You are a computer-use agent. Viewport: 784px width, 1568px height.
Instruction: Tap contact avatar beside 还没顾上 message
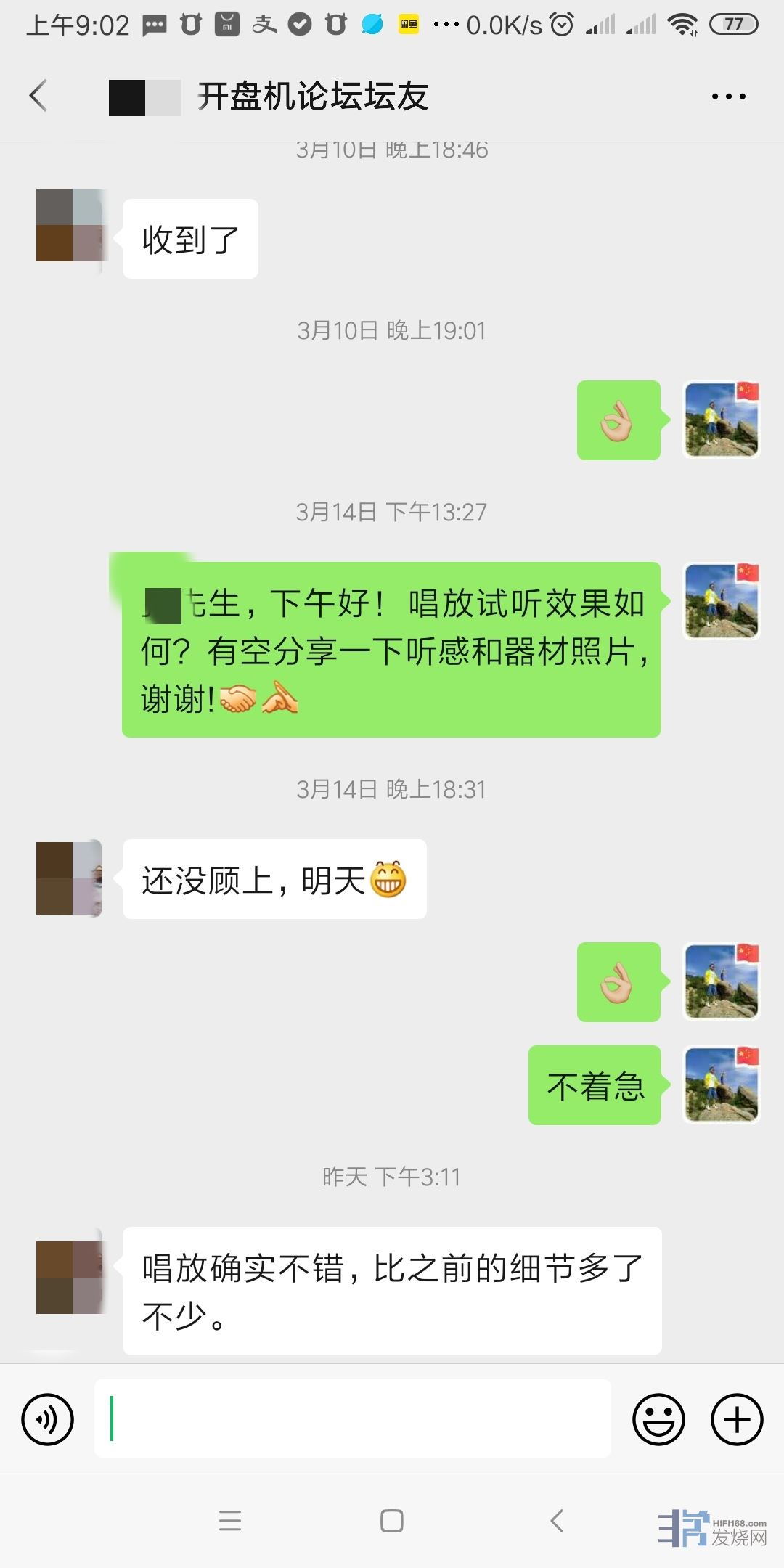click(70, 878)
